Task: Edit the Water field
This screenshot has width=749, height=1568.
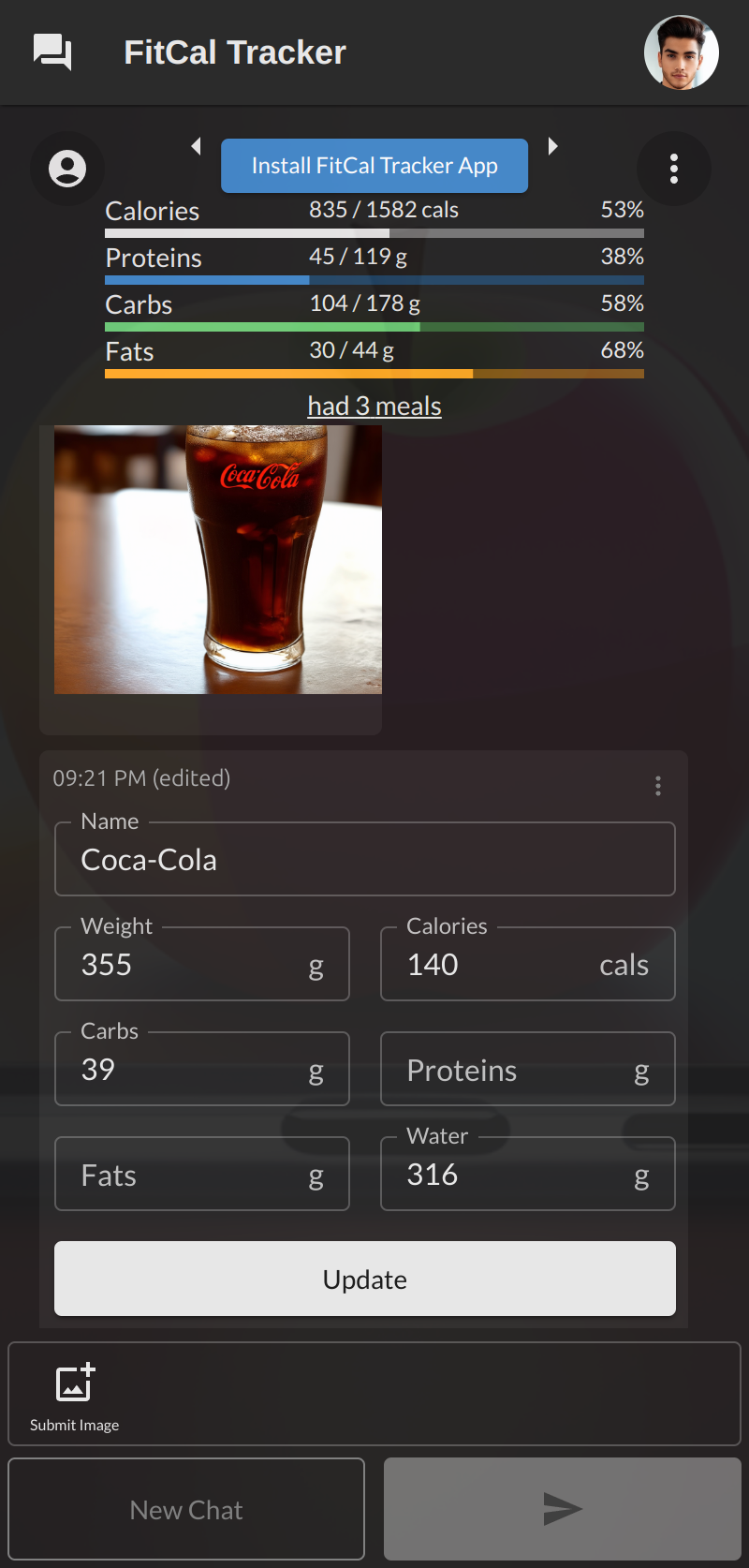Action: (x=528, y=1174)
